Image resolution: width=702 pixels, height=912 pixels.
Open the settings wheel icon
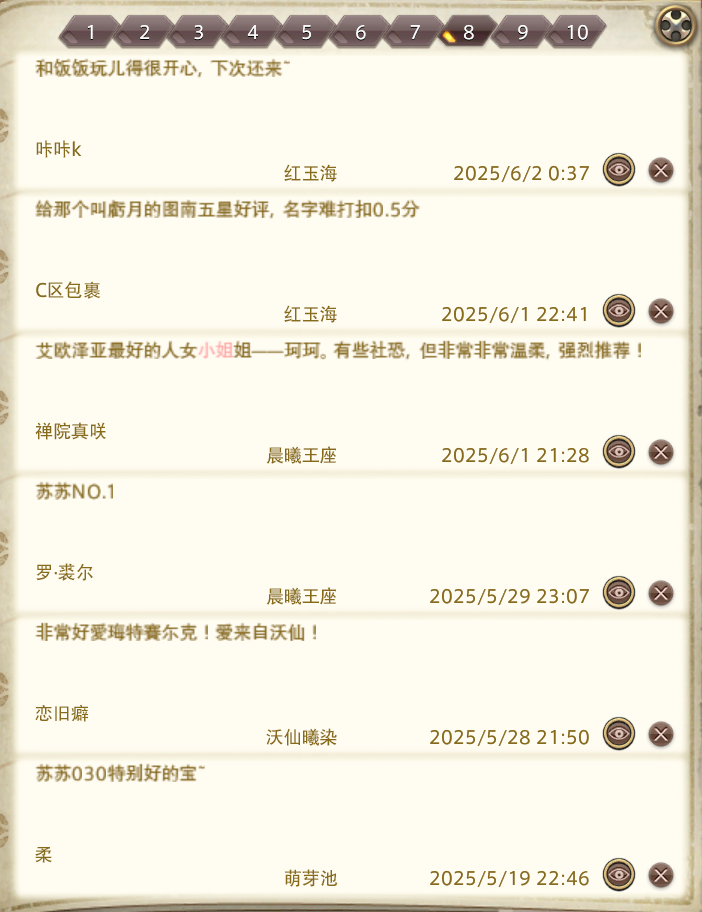(x=675, y=25)
